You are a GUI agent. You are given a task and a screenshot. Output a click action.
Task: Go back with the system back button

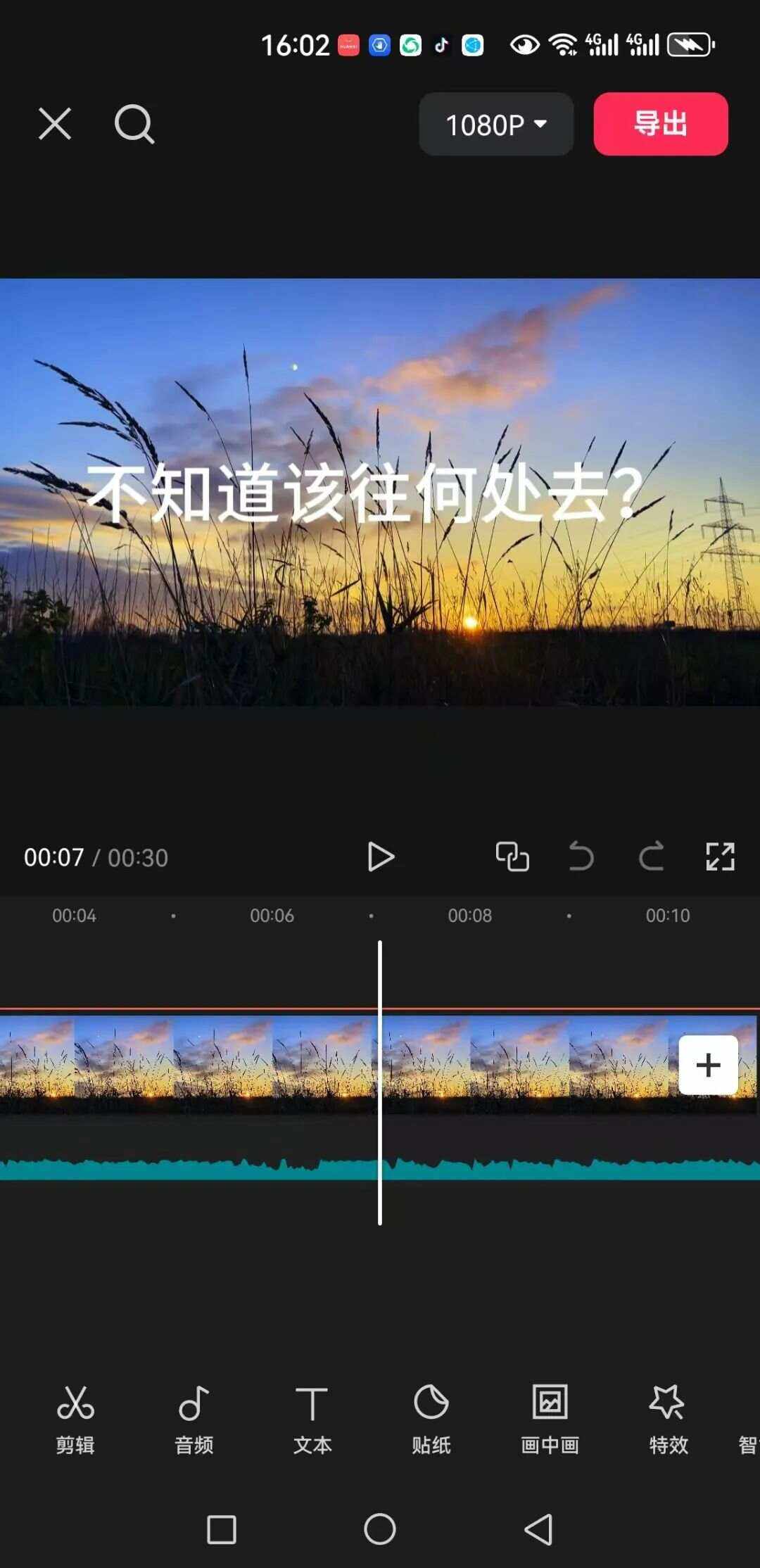pyautogui.click(x=539, y=1529)
